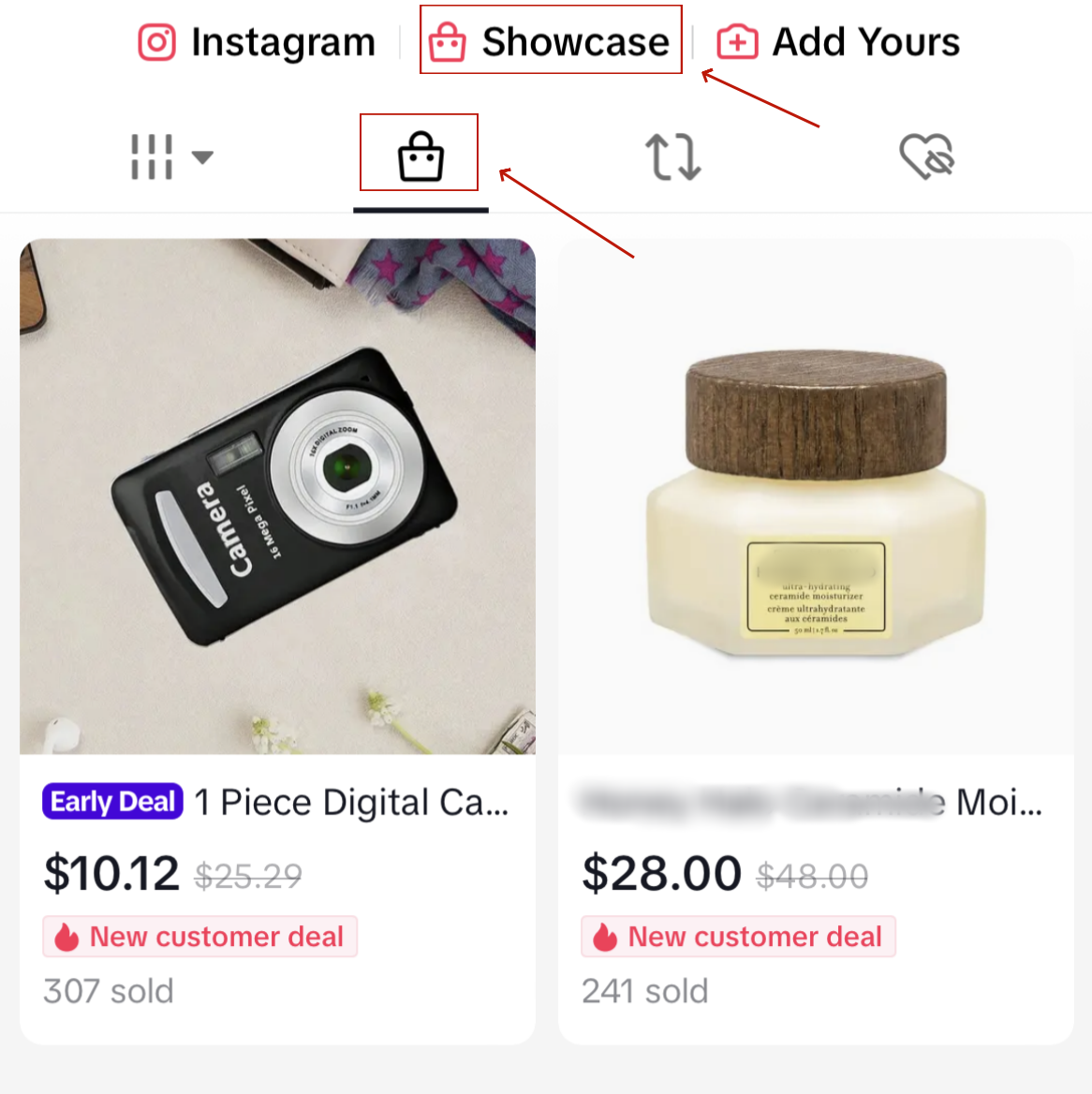Open the Showcase link
The width and height of the screenshot is (1092, 1094).
(550, 42)
